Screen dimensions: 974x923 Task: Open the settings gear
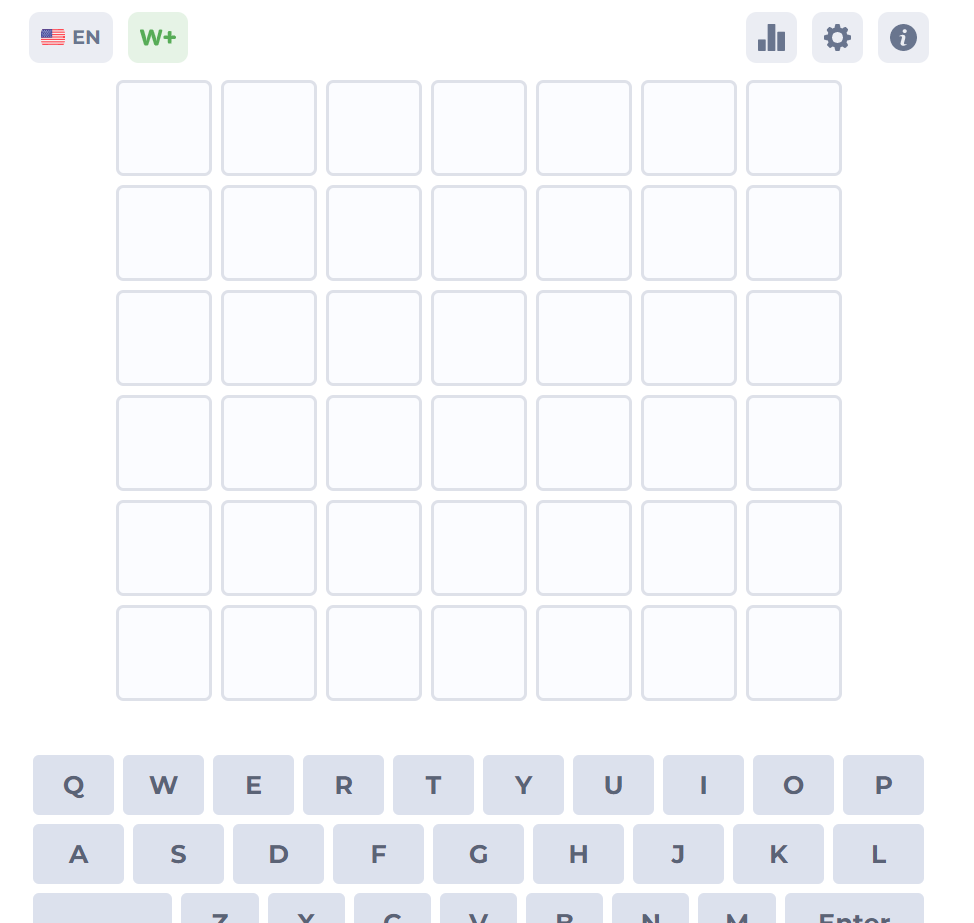[x=837, y=38]
